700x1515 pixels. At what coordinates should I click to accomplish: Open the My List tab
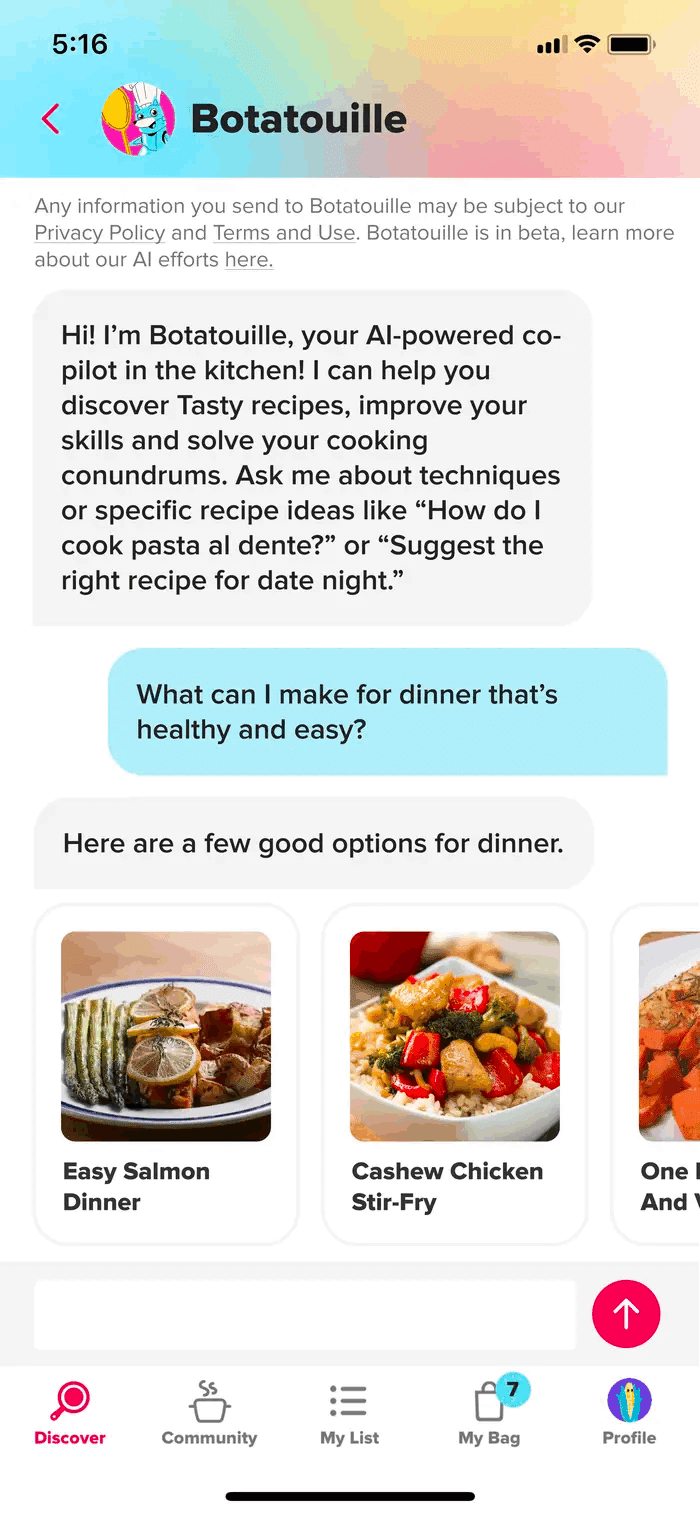pyautogui.click(x=349, y=1412)
